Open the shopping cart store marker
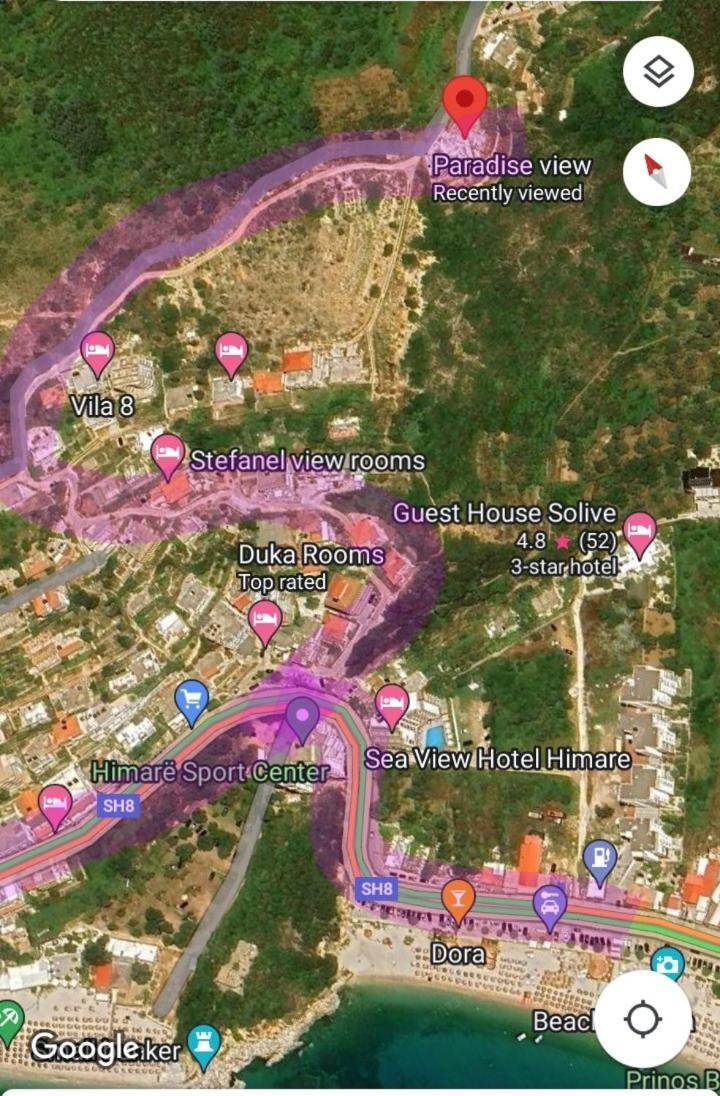 point(192,699)
